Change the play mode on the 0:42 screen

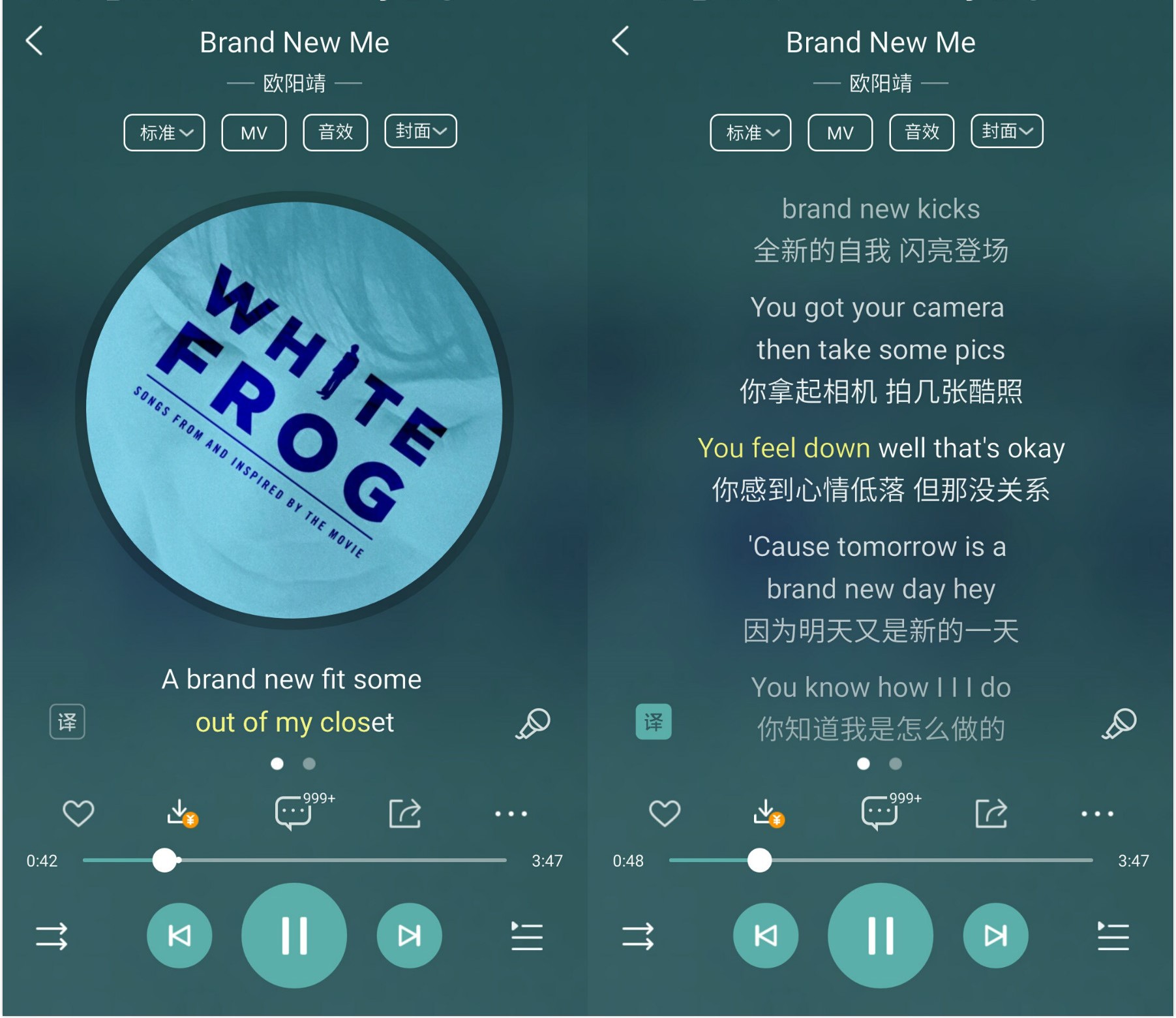pos(52,936)
